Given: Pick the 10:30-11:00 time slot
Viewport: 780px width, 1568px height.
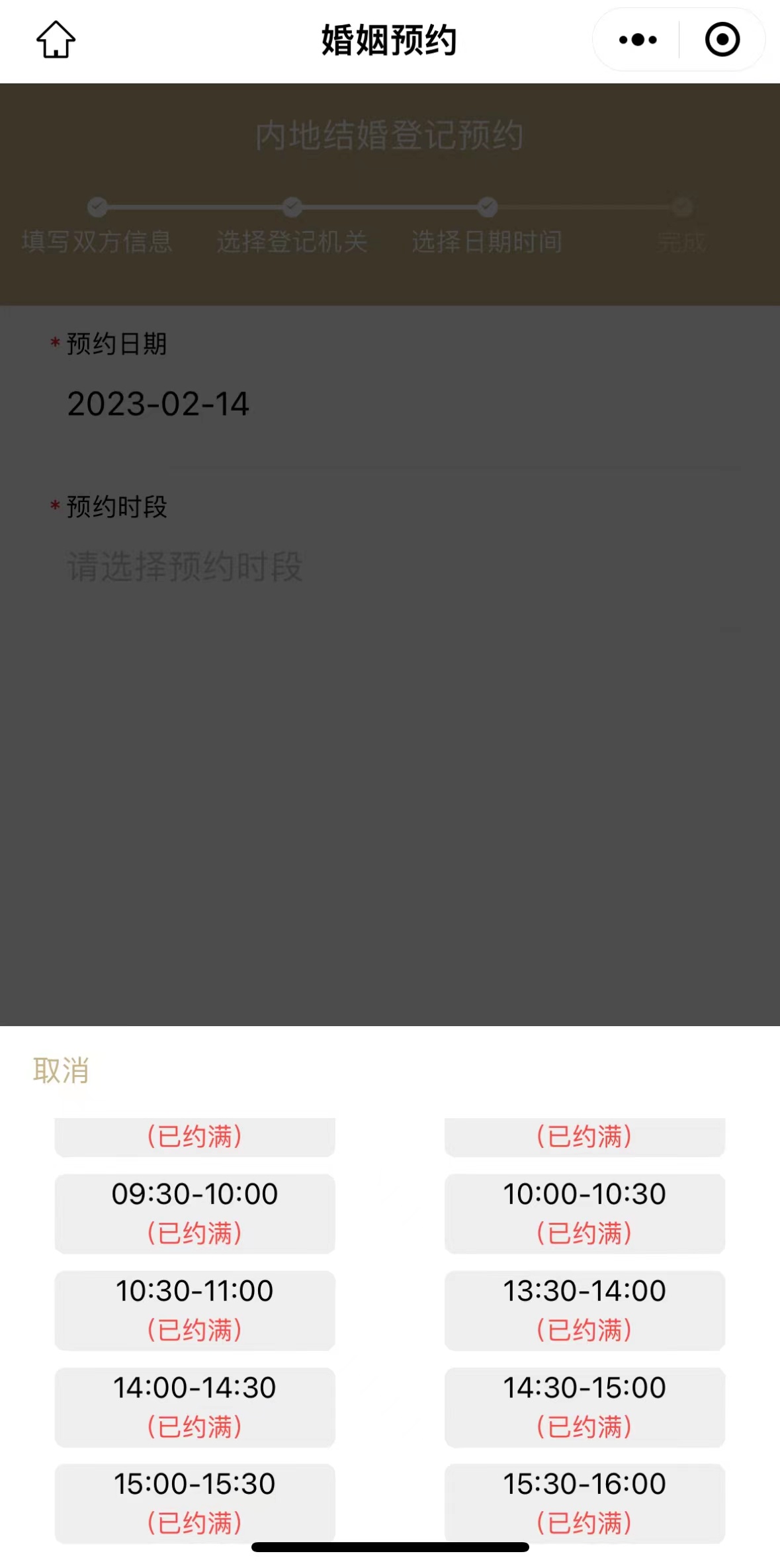Looking at the screenshot, I should tap(195, 1309).
